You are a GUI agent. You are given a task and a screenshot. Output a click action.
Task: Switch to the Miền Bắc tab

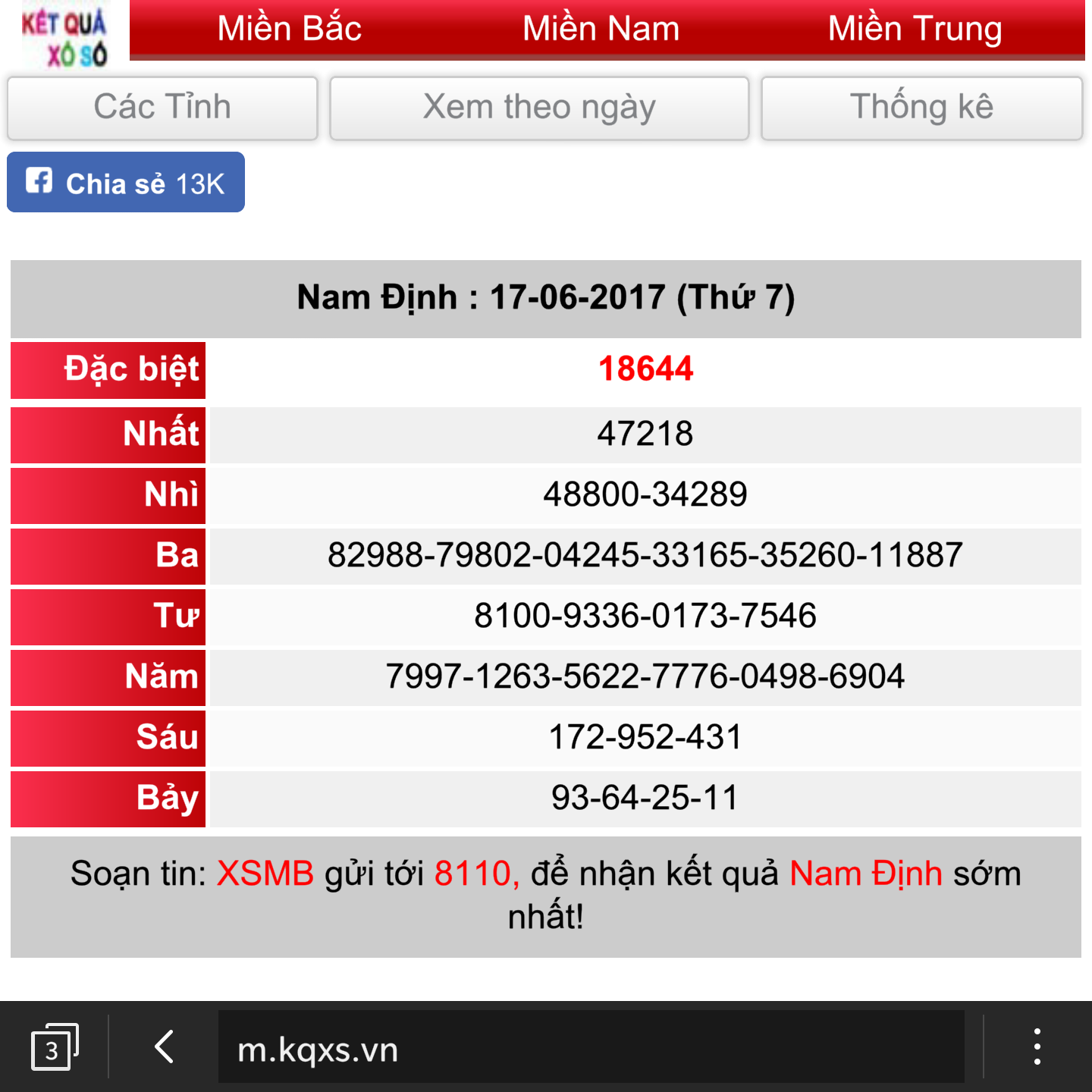pyautogui.click(x=289, y=29)
